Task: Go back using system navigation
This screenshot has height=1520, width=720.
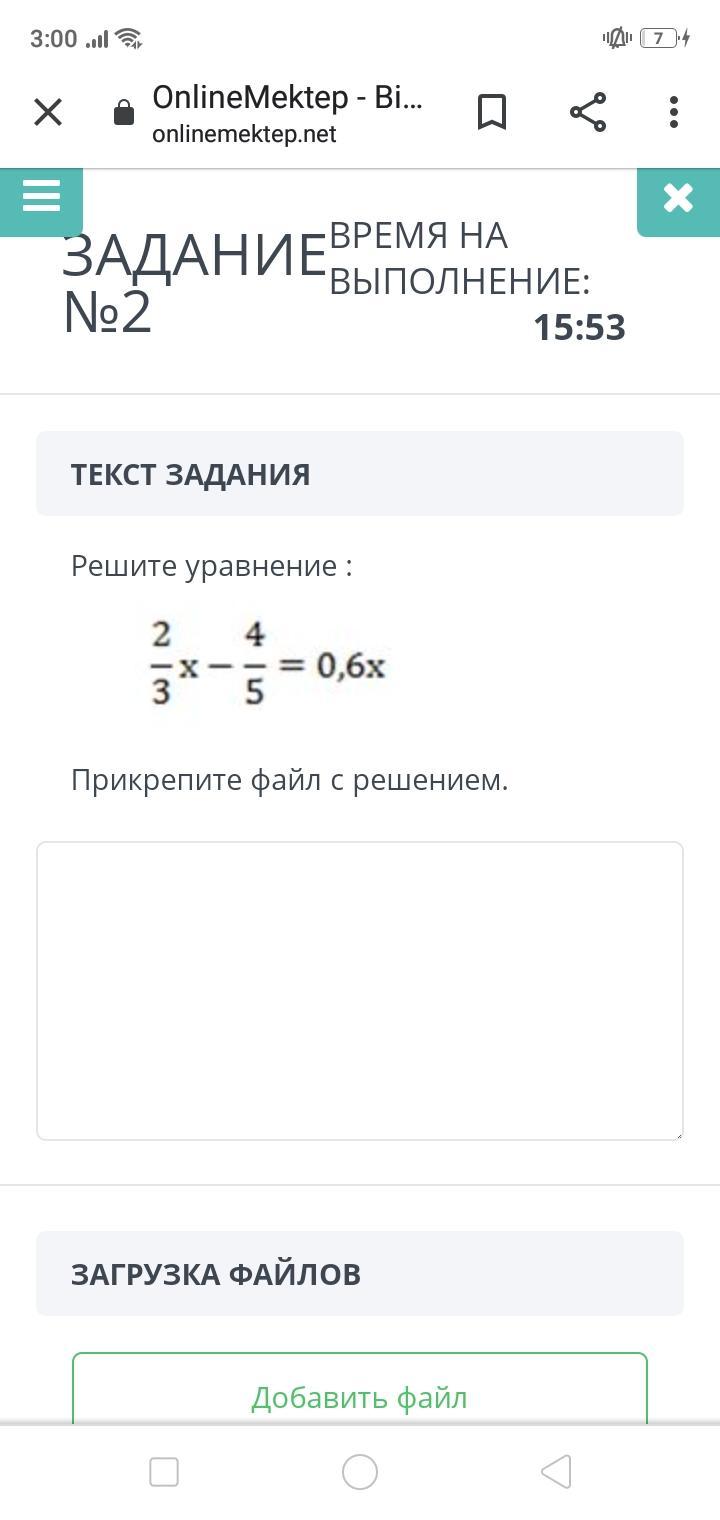Action: click(x=556, y=1471)
